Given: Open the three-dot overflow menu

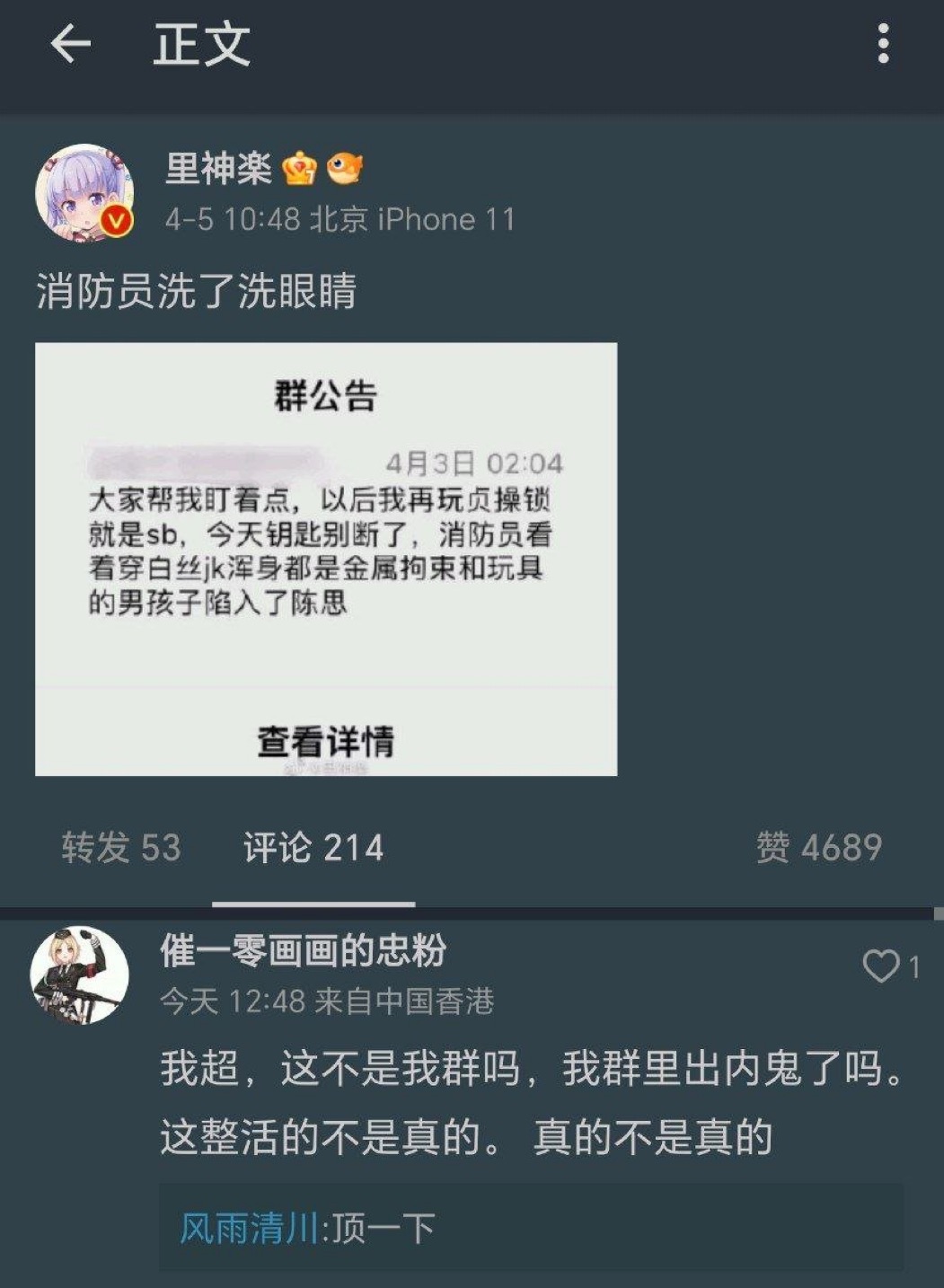Looking at the screenshot, I should [883, 44].
